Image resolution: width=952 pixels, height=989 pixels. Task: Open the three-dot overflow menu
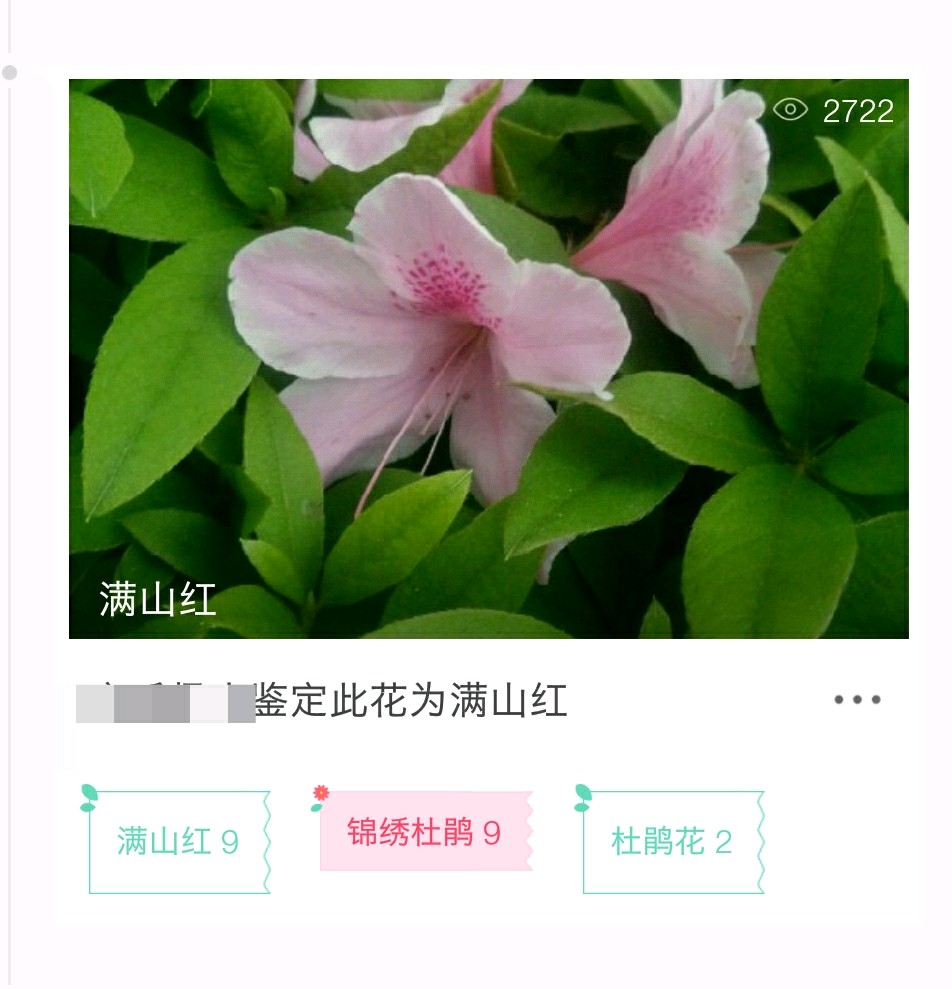point(857,700)
